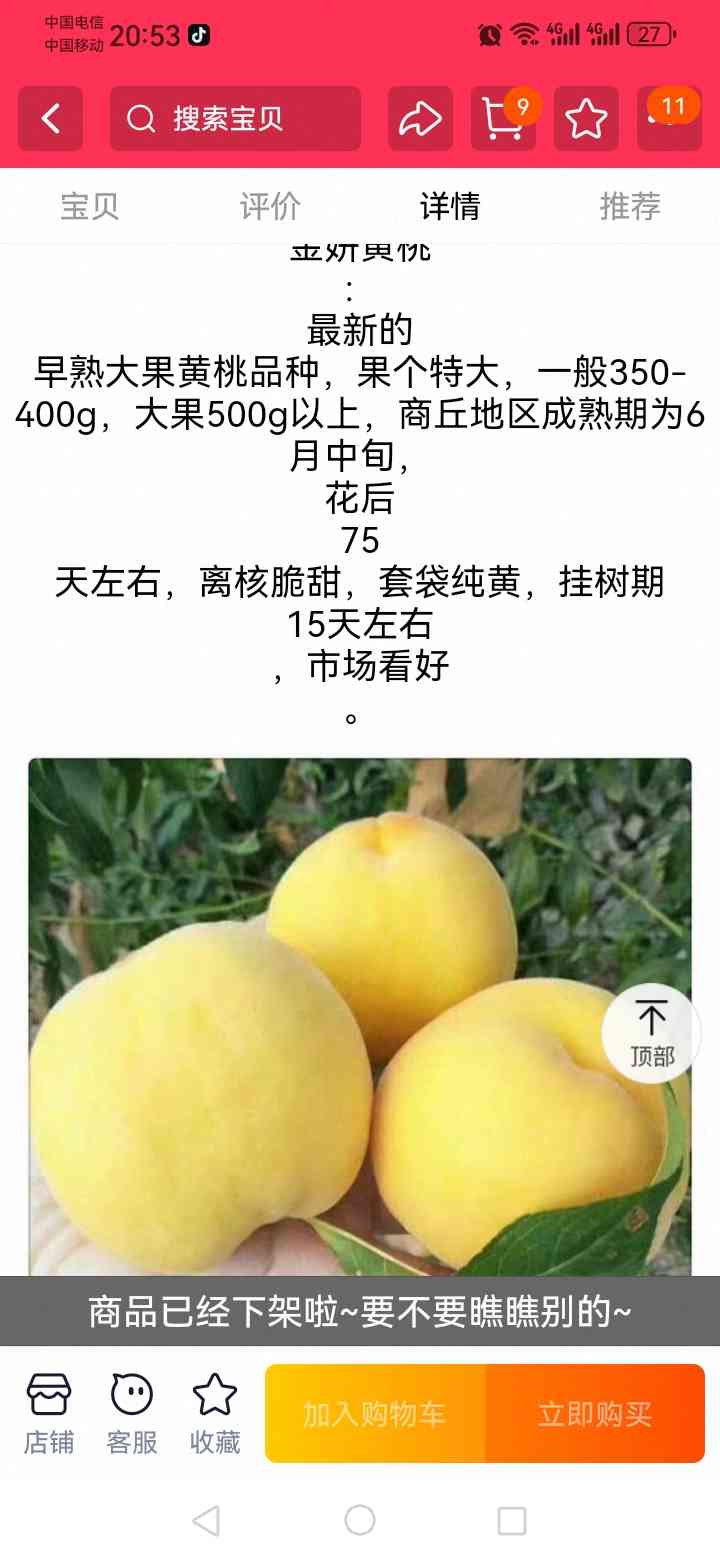Go back using the header arrow
The image size is (720, 1560).
pyautogui.click(x=50, y=119)
